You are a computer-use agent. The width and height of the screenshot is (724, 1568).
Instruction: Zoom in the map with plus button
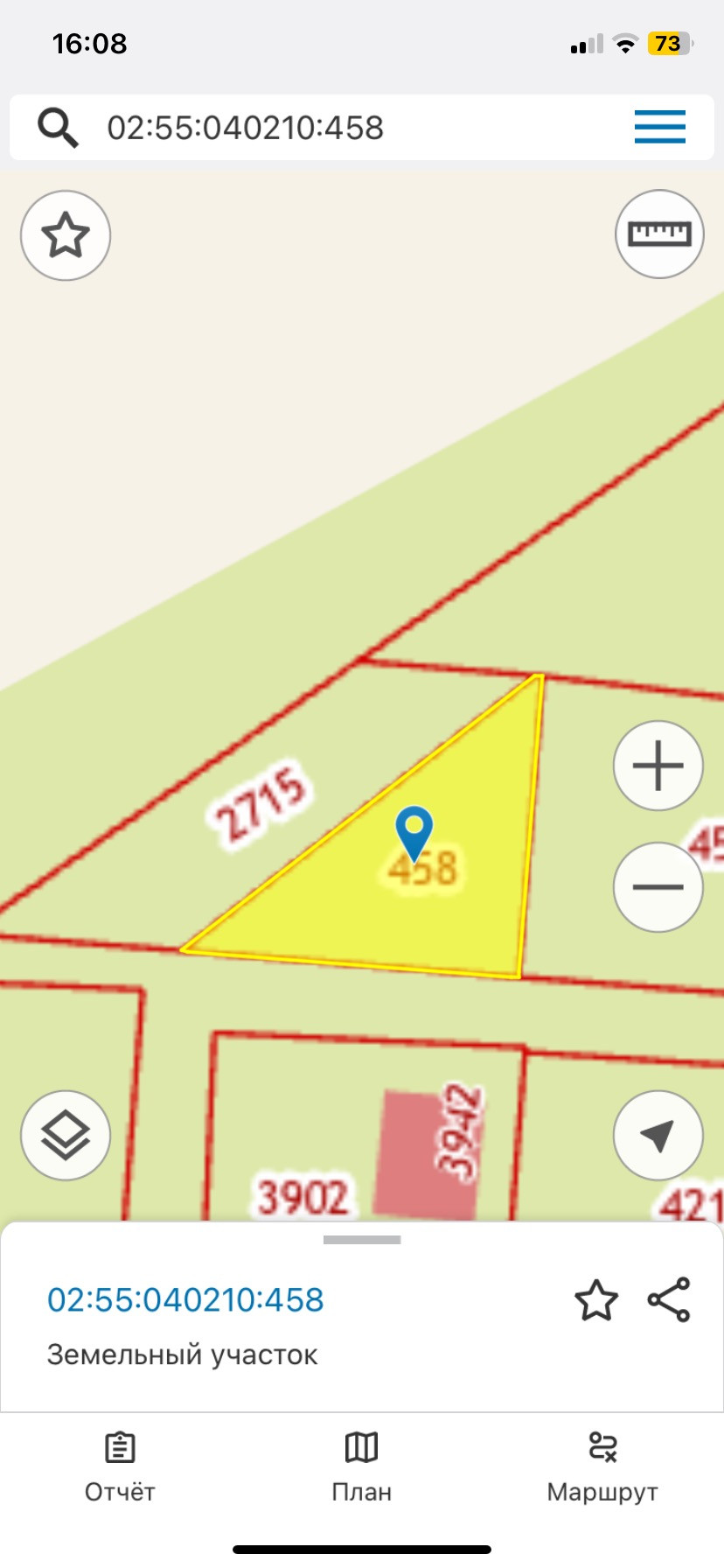(x=658, y=766)
